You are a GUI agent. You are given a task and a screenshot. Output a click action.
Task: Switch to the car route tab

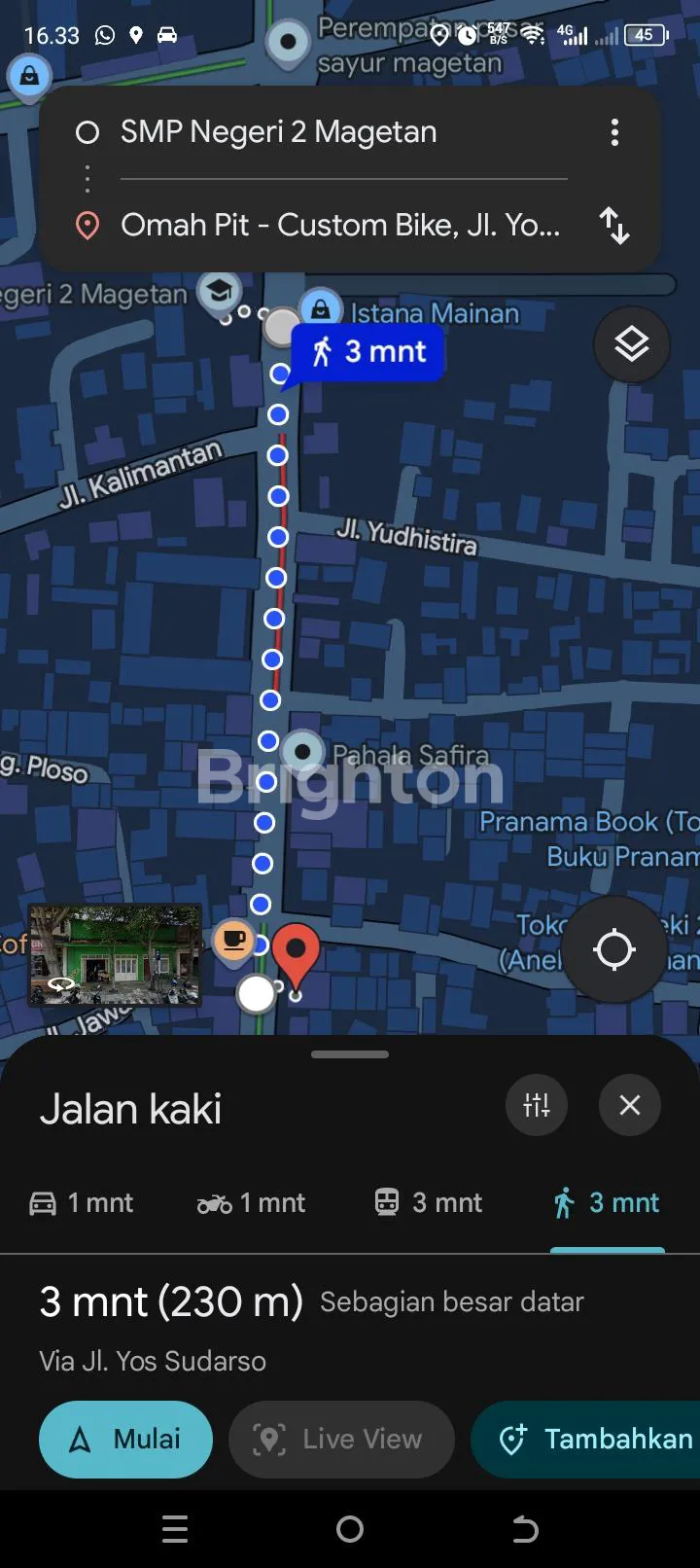coord(82,1203)
